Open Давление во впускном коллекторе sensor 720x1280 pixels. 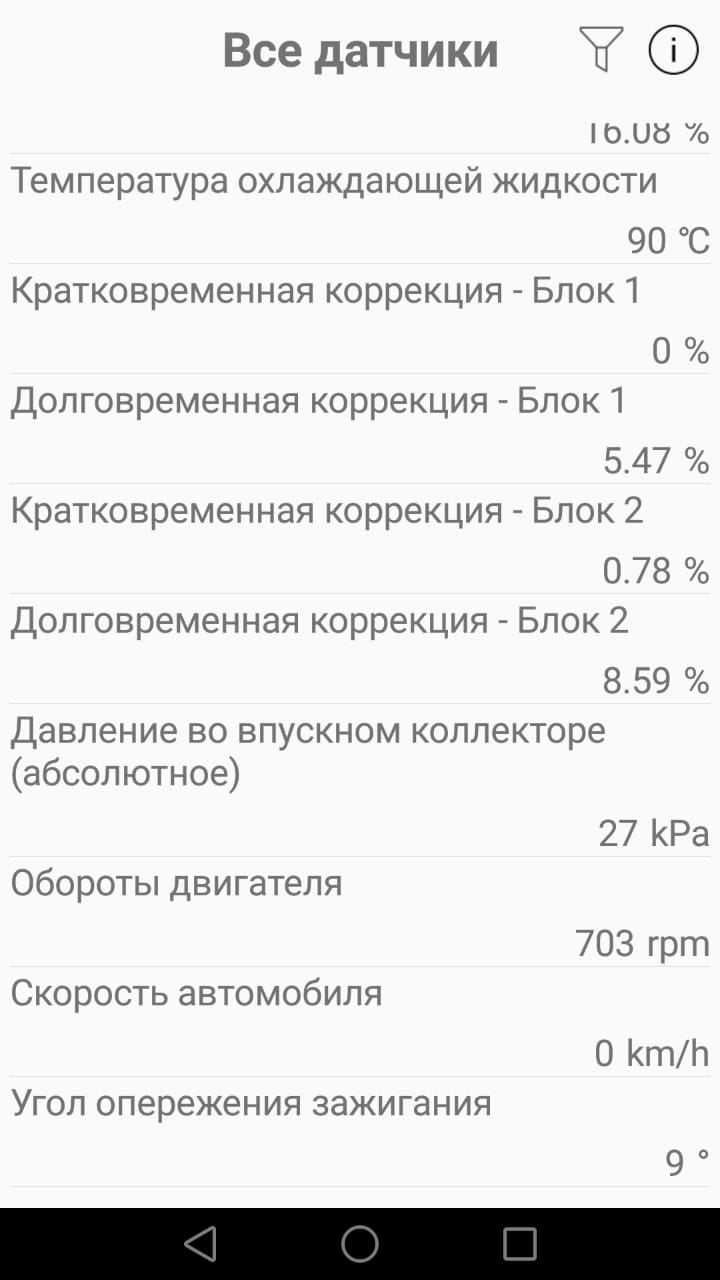[x=360, y=780]
